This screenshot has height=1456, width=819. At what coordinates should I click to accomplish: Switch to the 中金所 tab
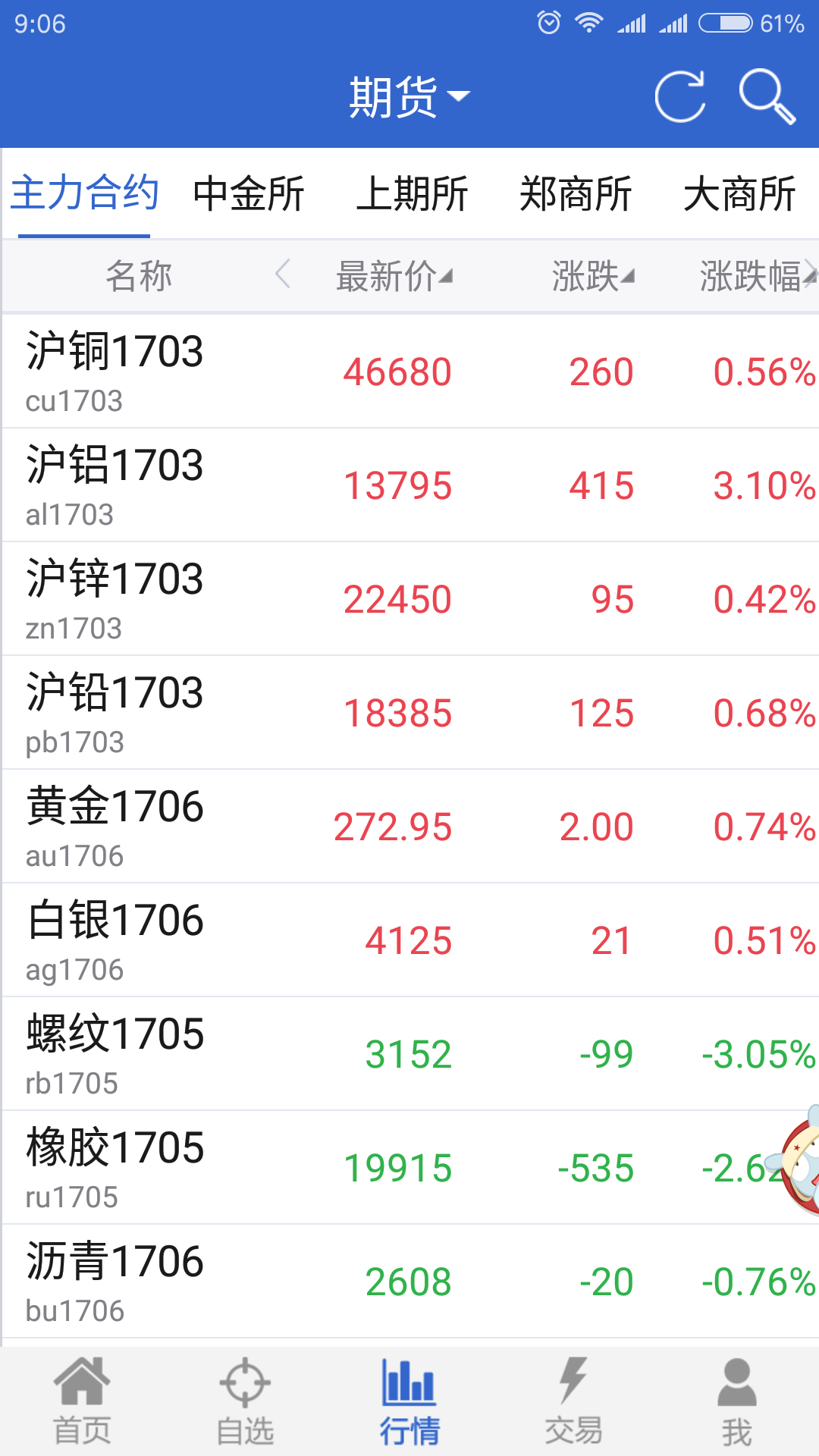249,194
